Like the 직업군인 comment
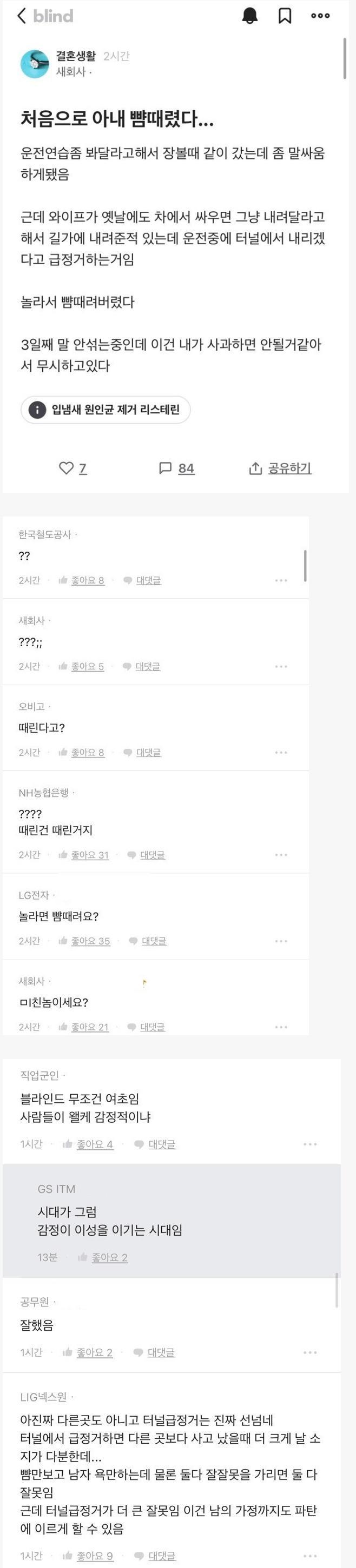 (x=88, y=1144)
